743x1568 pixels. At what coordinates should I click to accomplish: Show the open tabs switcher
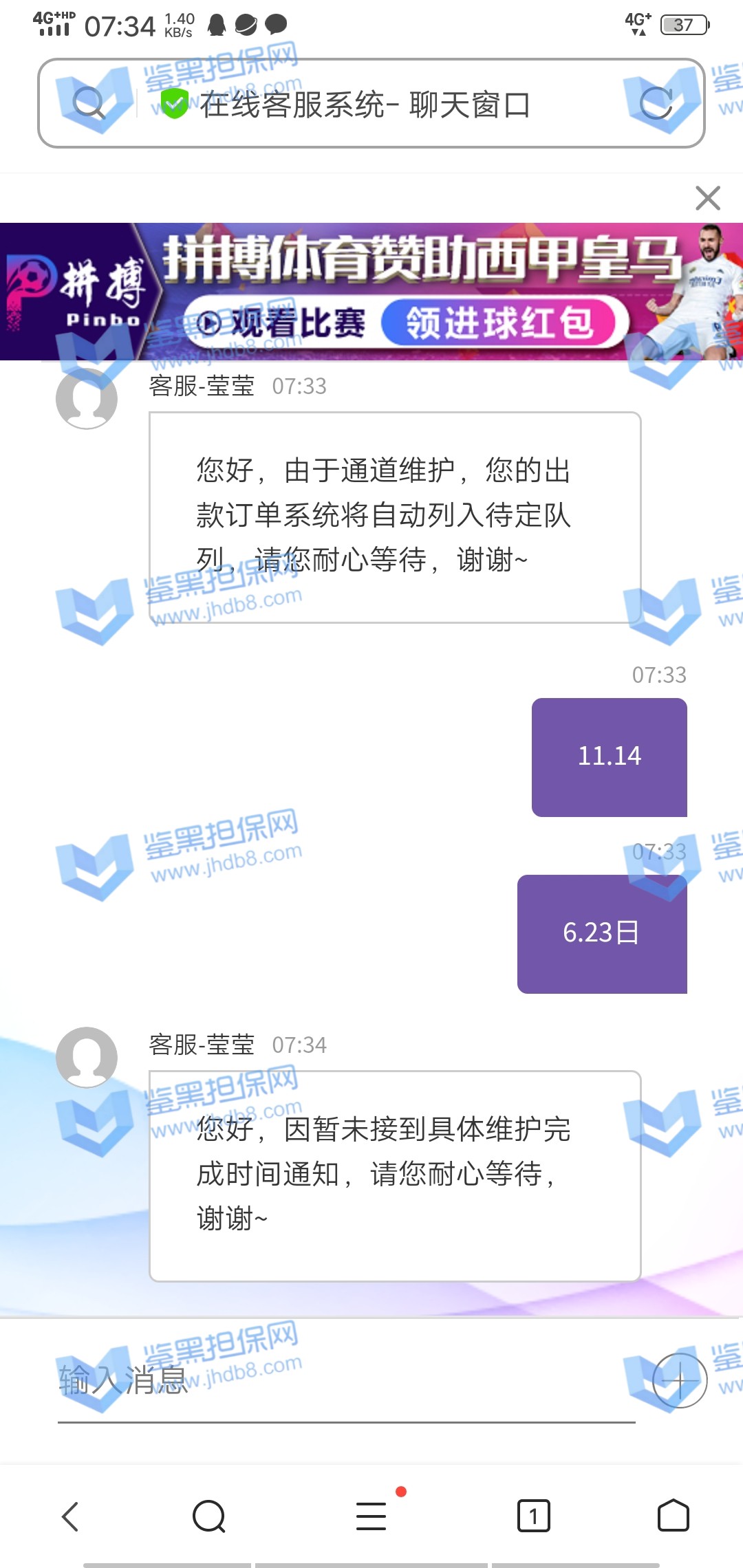point(533,1516)
